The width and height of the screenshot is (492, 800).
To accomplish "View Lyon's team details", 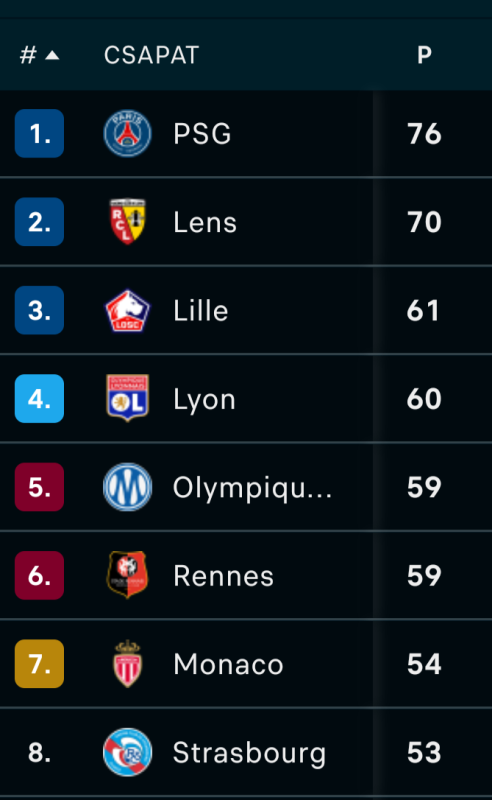I will tap(246, 398).
